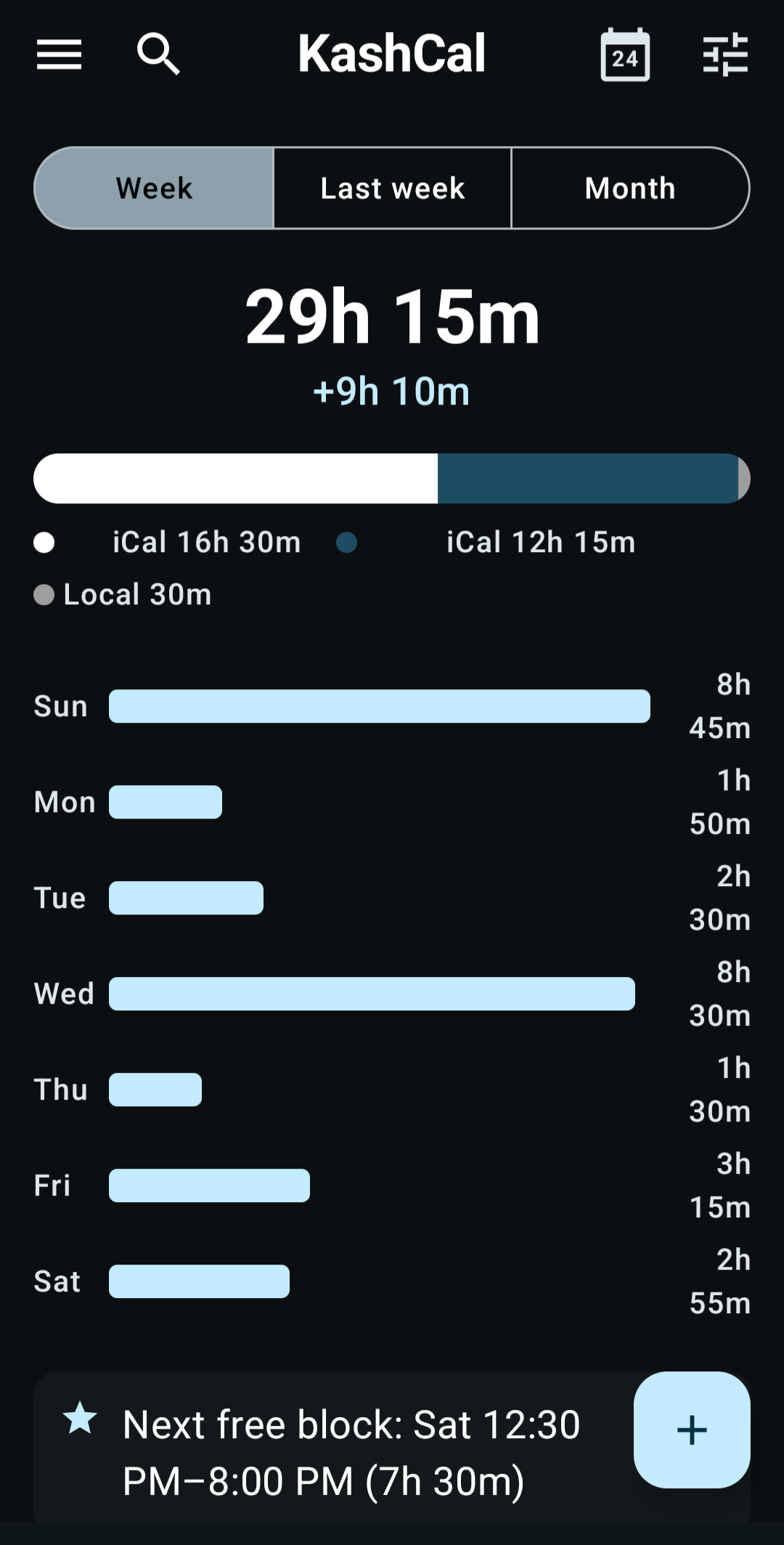Switch to the Month tab
Viewport: 784px width, 1545px height.
(630, 188)
